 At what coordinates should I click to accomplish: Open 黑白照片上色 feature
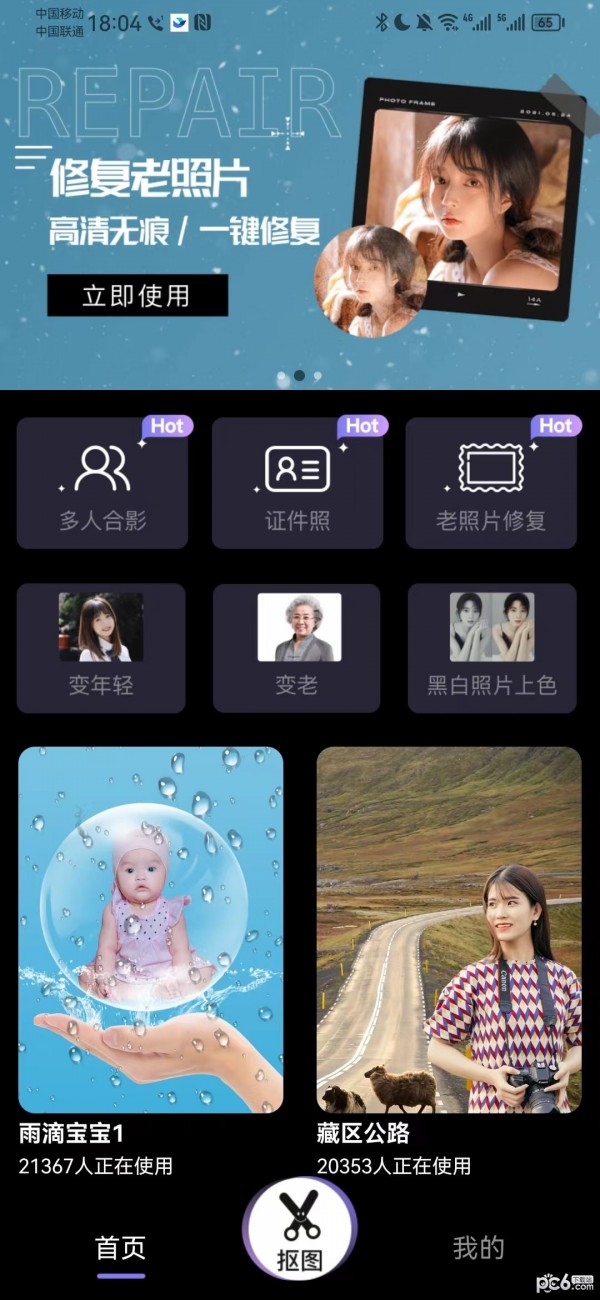[x=491, y=648]
